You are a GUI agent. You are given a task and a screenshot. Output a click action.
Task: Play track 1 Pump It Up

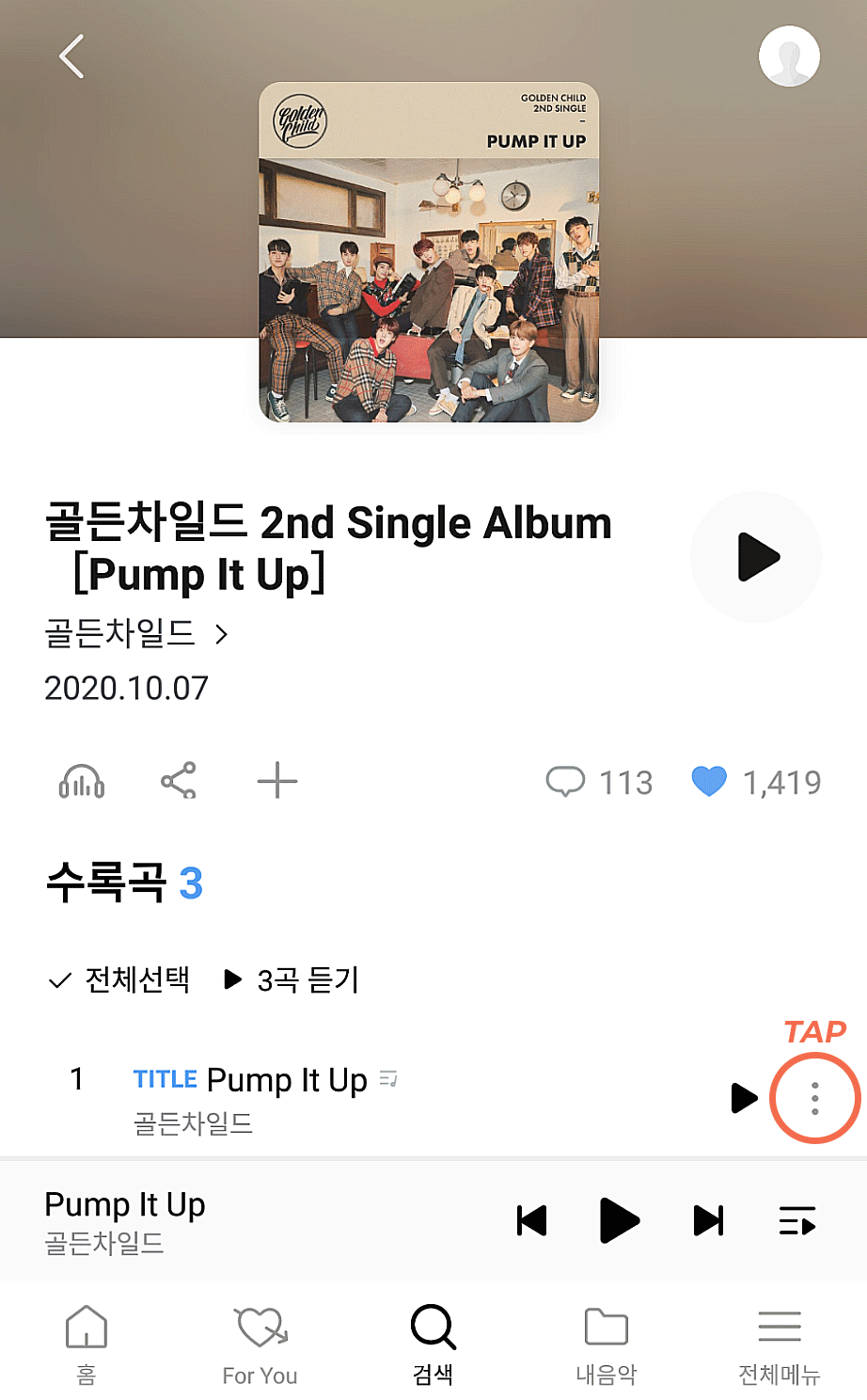(744, 1098)
